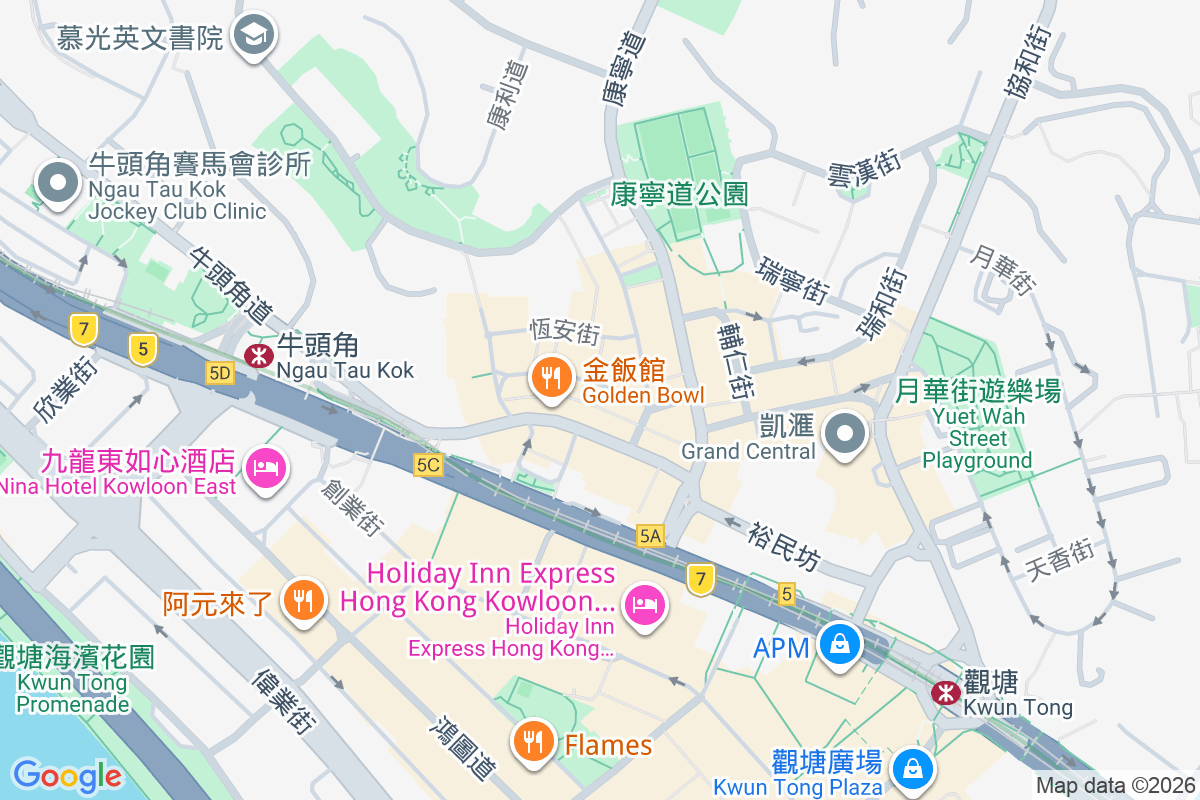Open the Ngau Tau Kok Jockey Club Clinic pin
1200x800 pixels.
pyautogui.click(x=58, y=183)
